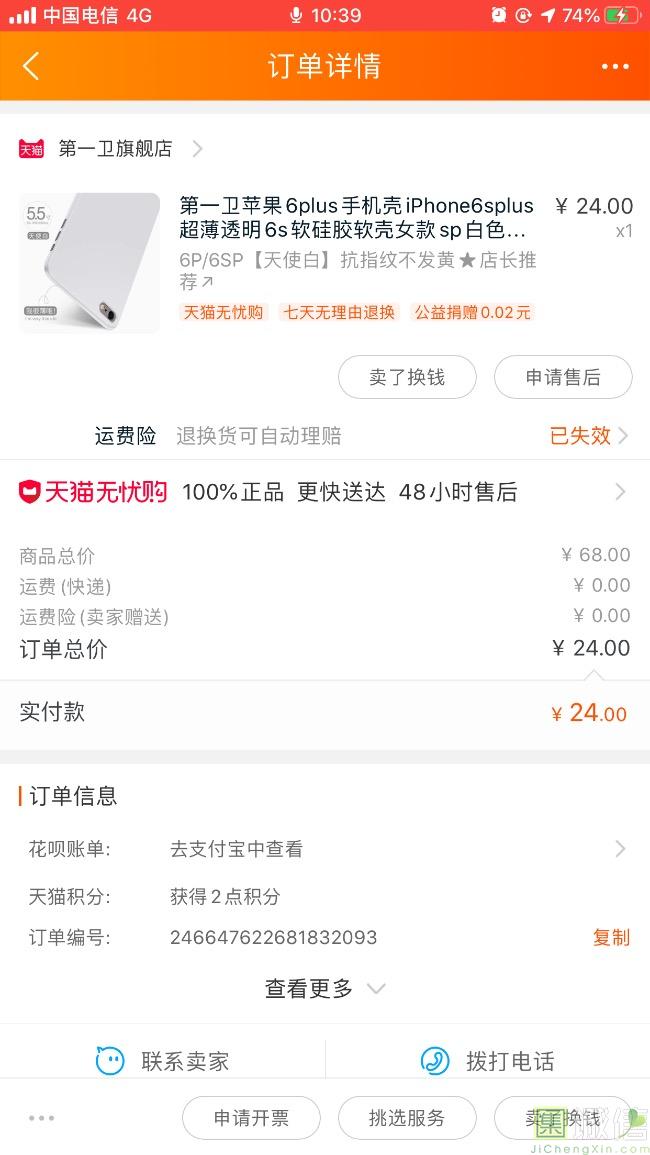Open 天猫无忧购 service details

[324, 492]
